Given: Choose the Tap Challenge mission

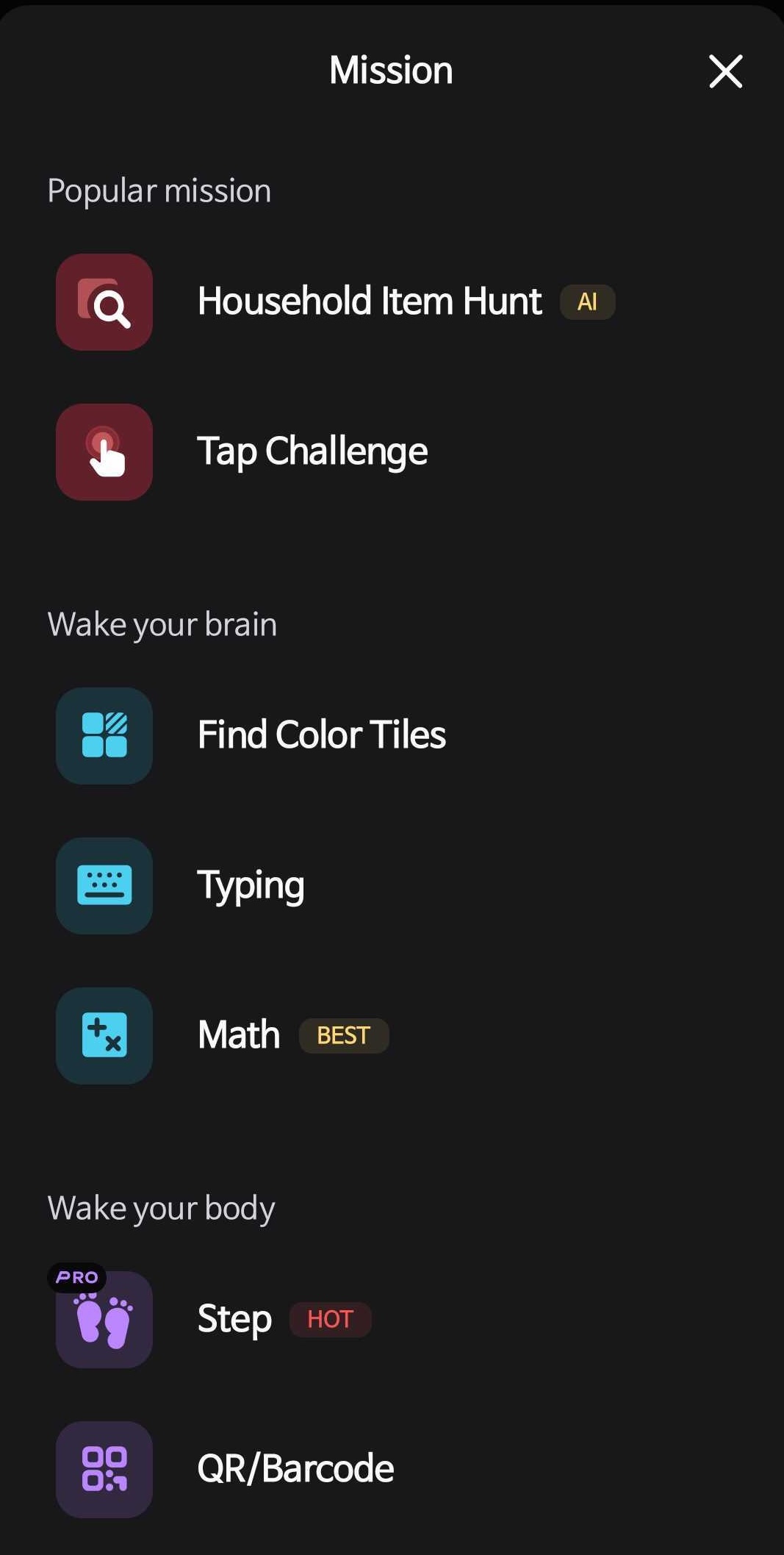Looking at the screenshot, I should pyautogui.click(x=312, y=451).
